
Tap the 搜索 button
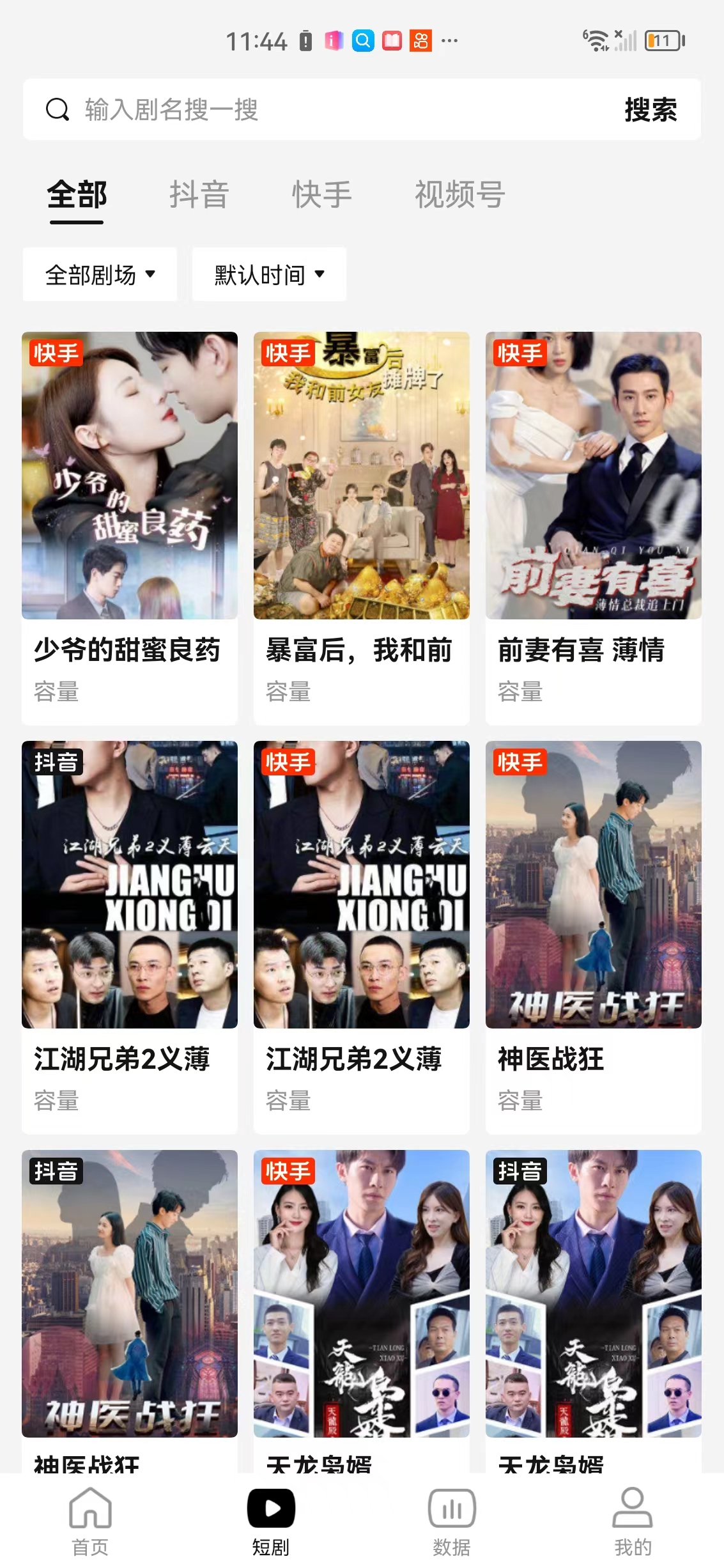(x=651, y=110)
